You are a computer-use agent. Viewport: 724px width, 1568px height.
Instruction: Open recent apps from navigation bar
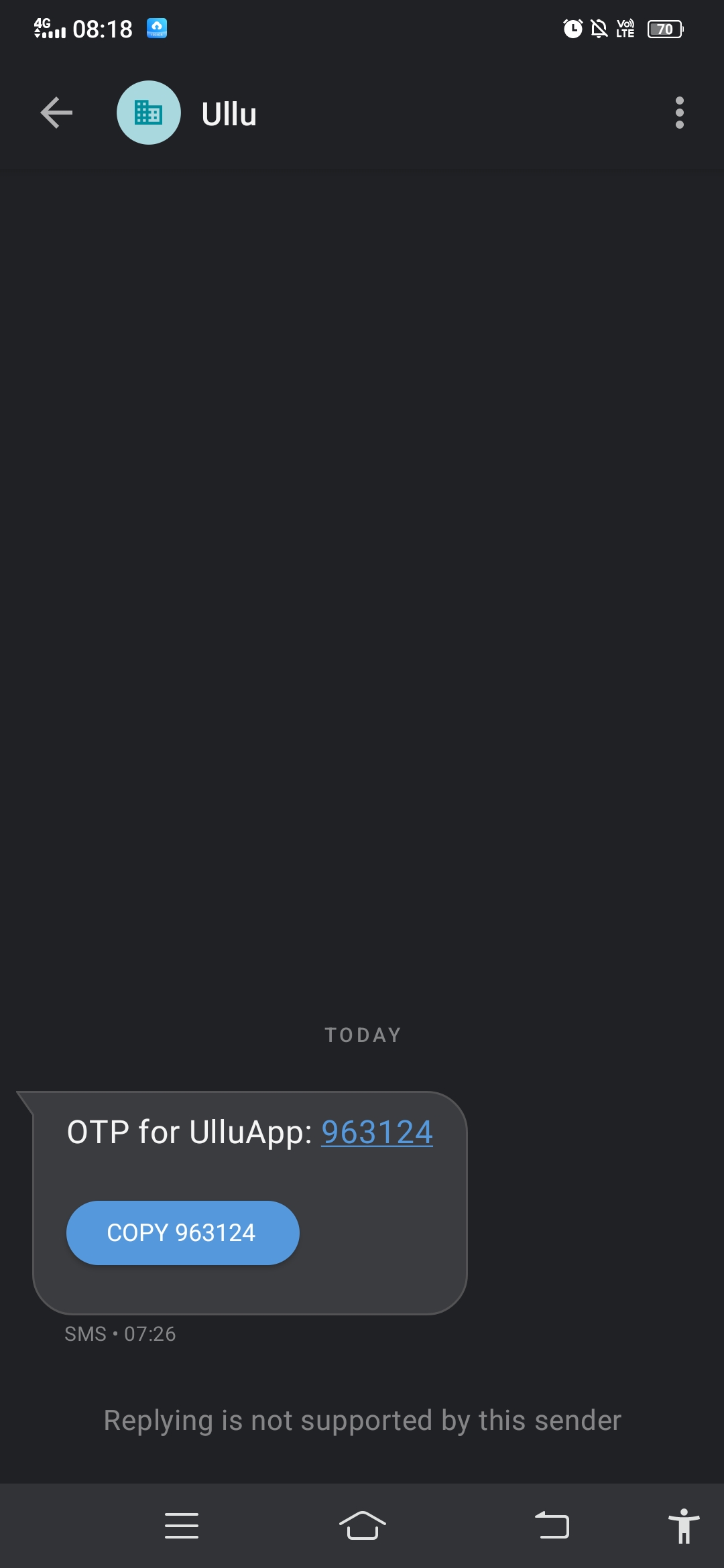182,1526
